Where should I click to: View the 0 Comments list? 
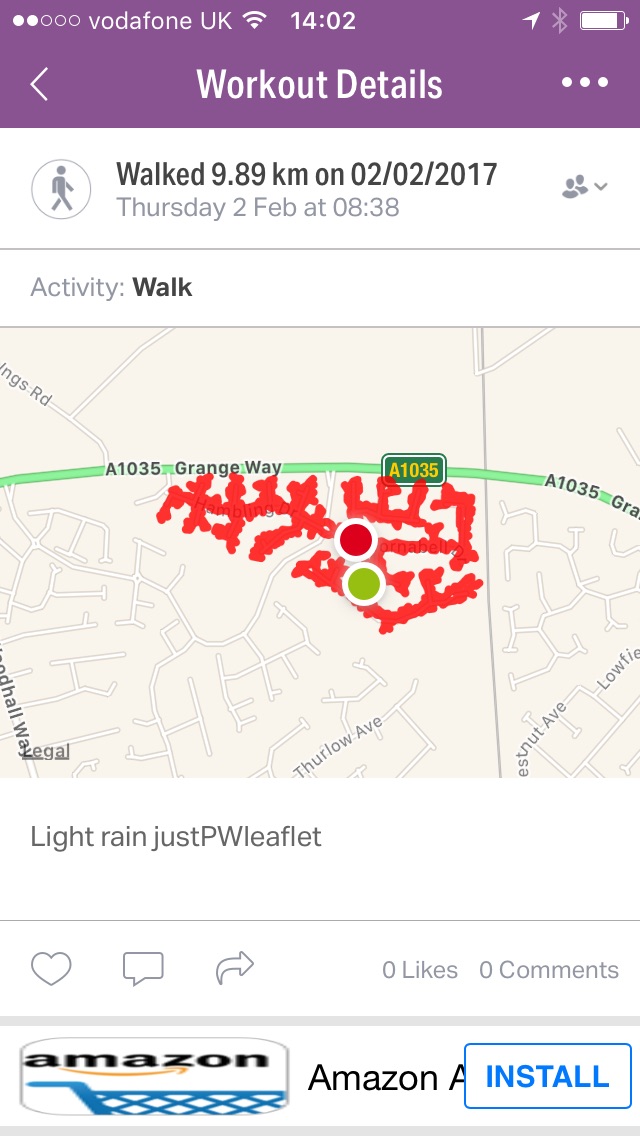(x=549, y=969)
